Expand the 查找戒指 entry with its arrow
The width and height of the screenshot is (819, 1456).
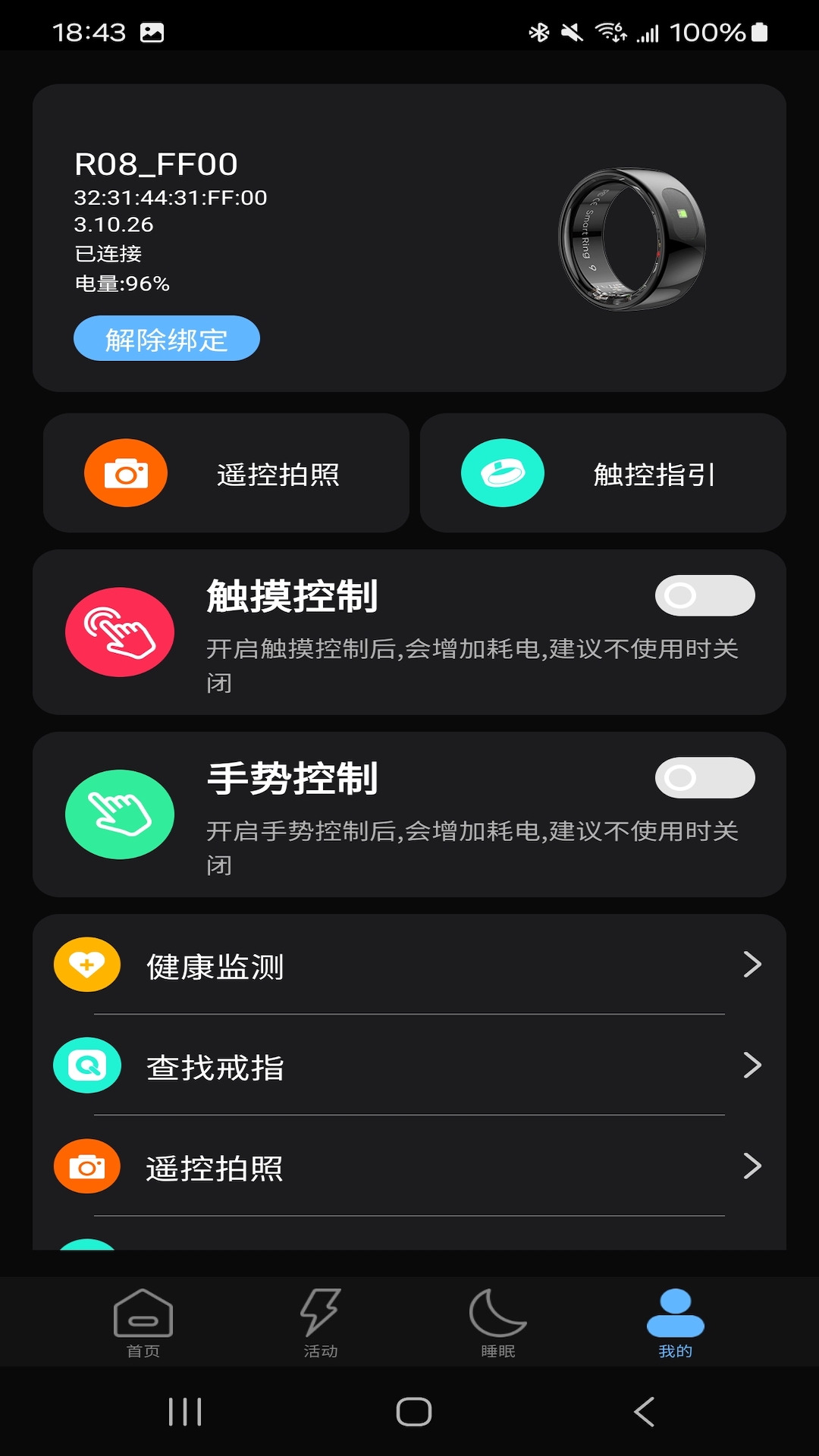(x=752, y=1065)
